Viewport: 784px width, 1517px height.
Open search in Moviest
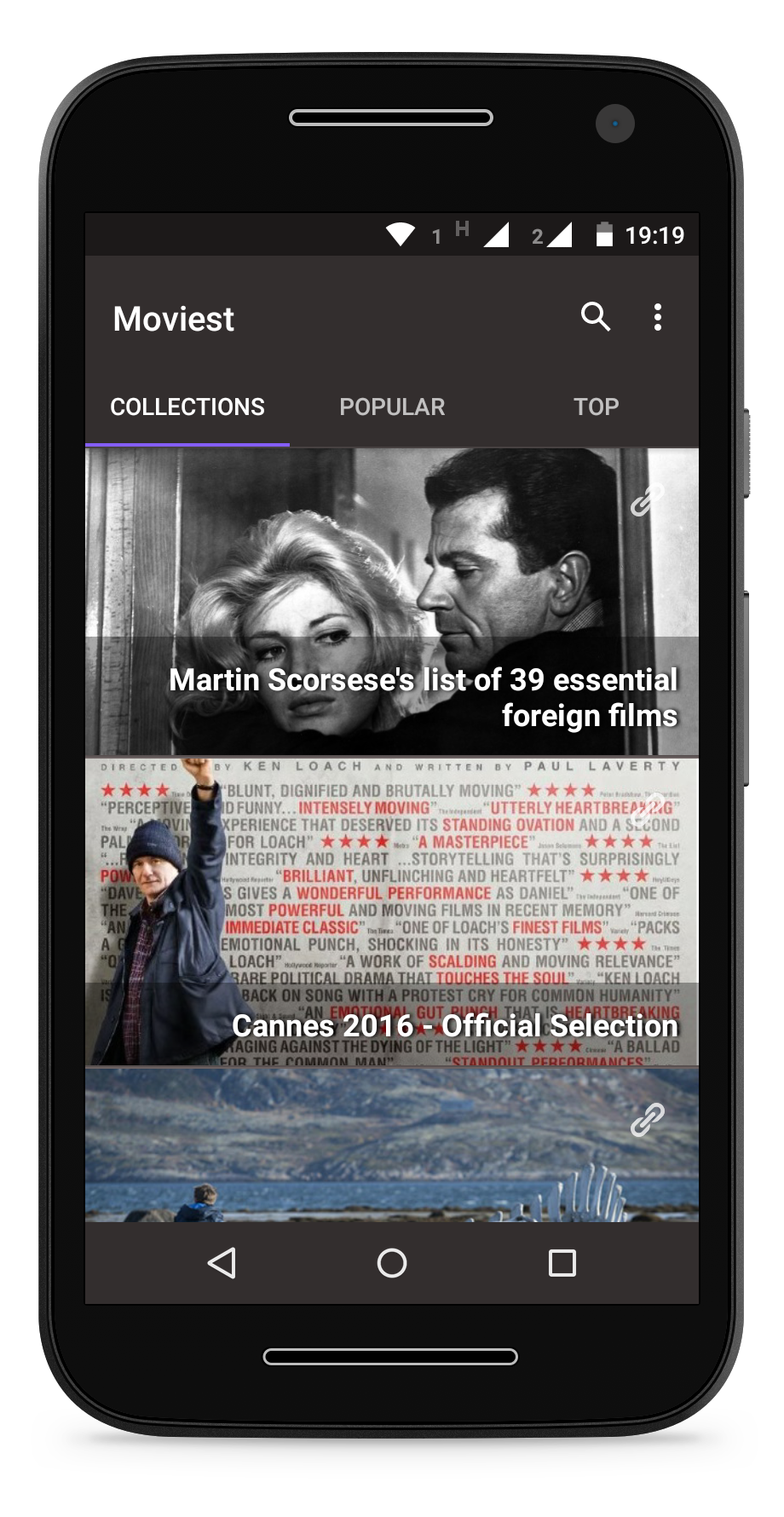[x=595, y=317]
